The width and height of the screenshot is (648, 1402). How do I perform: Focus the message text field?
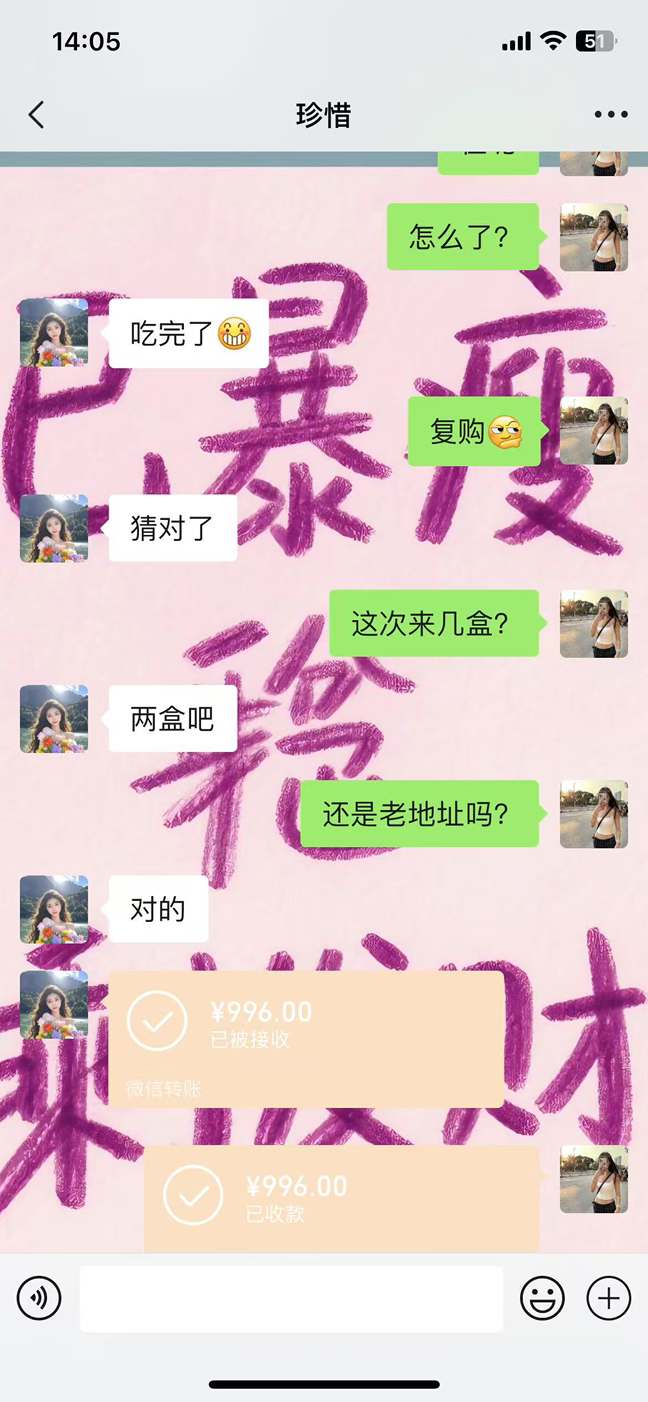tap(291, 1299)
